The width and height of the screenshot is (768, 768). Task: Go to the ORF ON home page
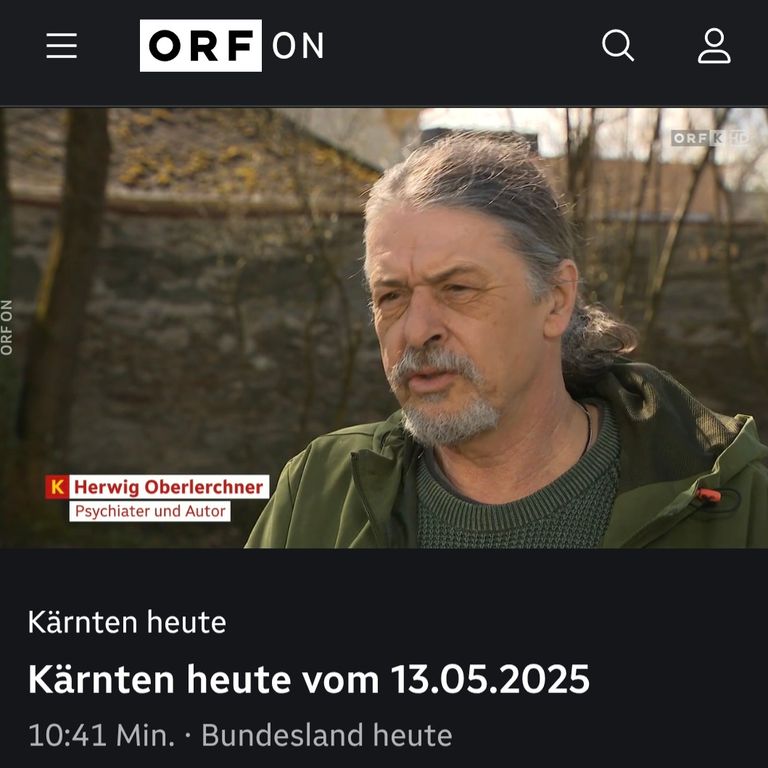231,46
